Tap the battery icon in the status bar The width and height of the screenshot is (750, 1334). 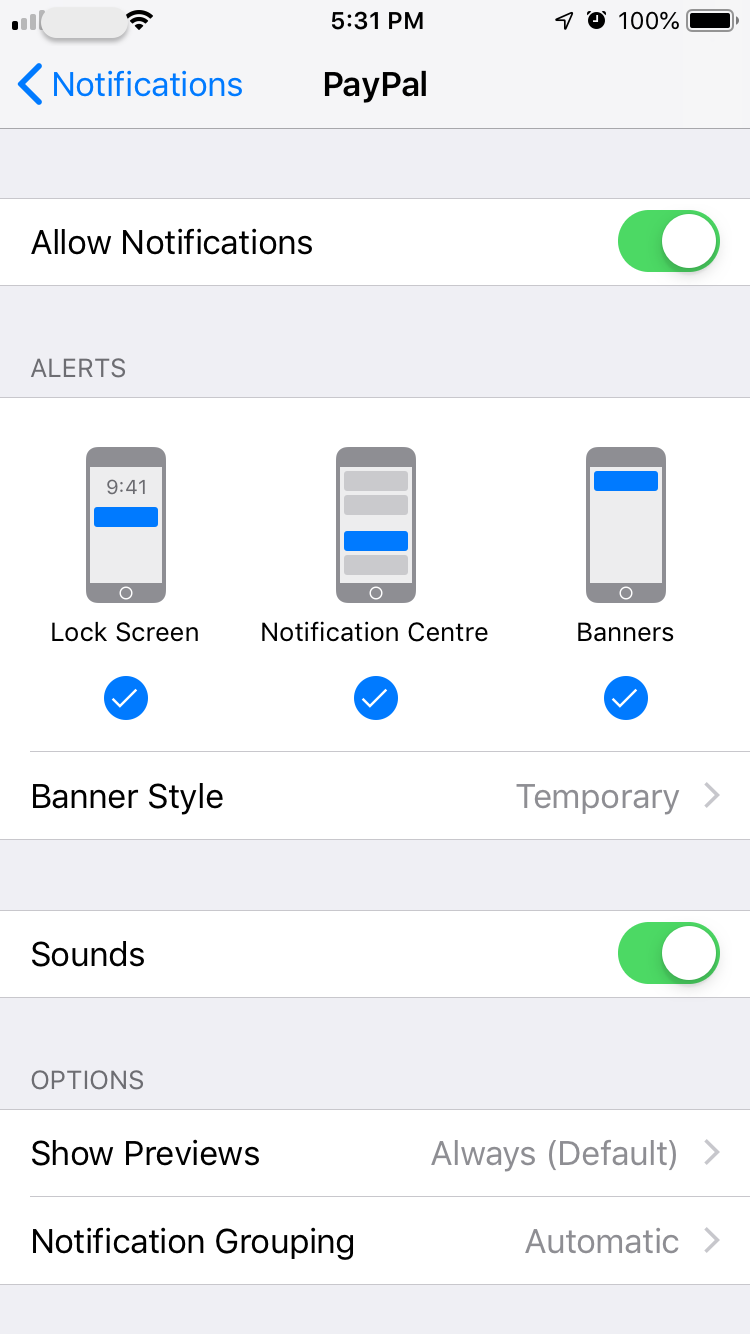pyautogui.click(x=712, y=20)
